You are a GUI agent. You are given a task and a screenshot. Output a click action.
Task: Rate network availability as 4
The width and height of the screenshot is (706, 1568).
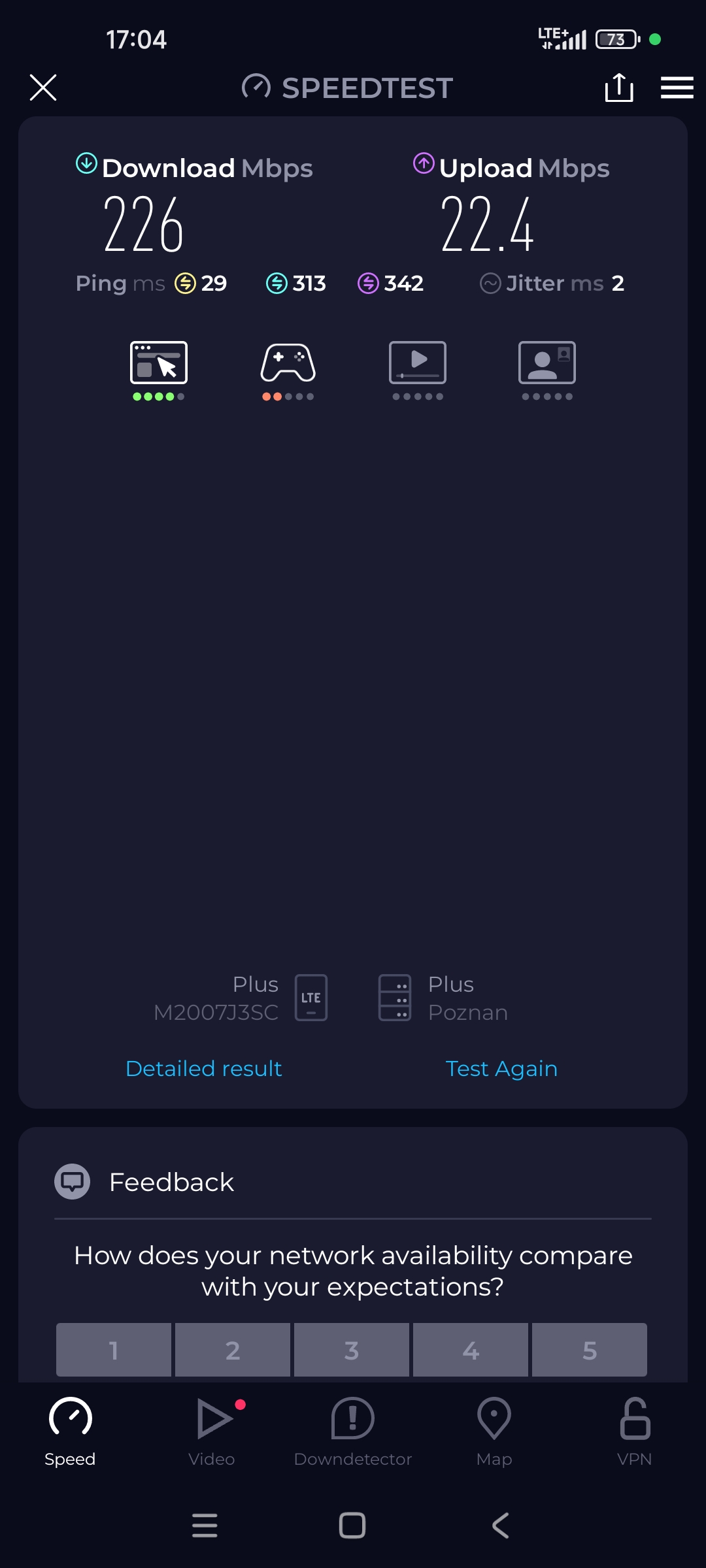tap(471, 1350)
